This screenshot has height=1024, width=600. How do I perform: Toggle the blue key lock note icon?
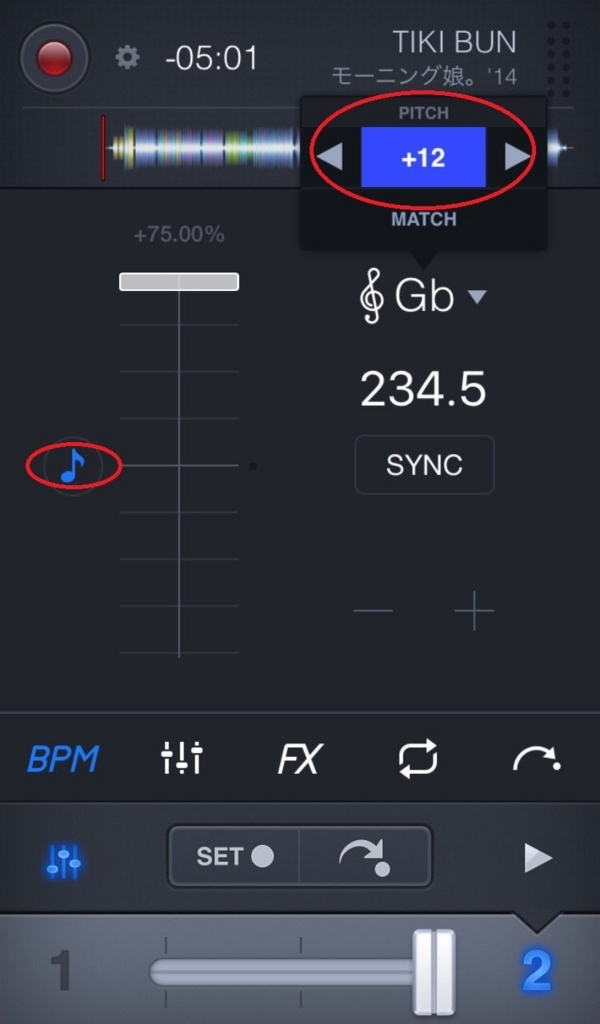coord(73,465)
